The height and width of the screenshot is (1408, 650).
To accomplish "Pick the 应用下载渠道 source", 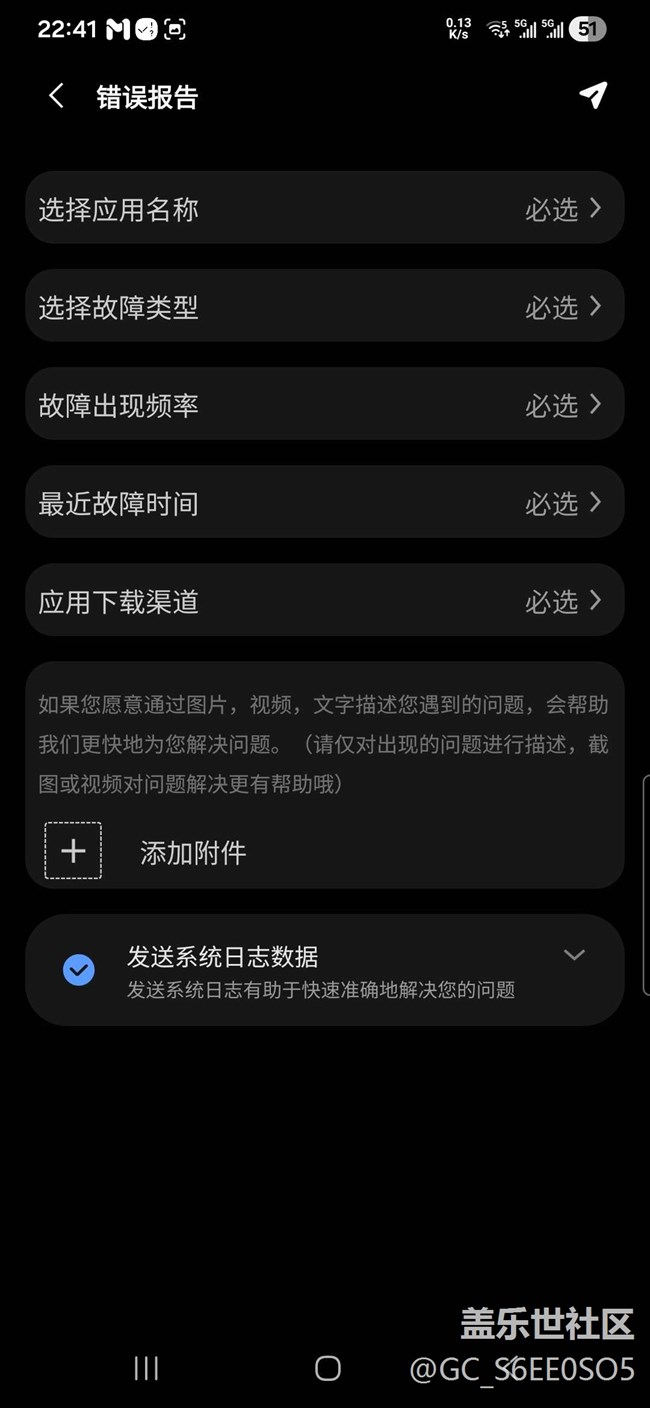I will [x=324, y=600].
